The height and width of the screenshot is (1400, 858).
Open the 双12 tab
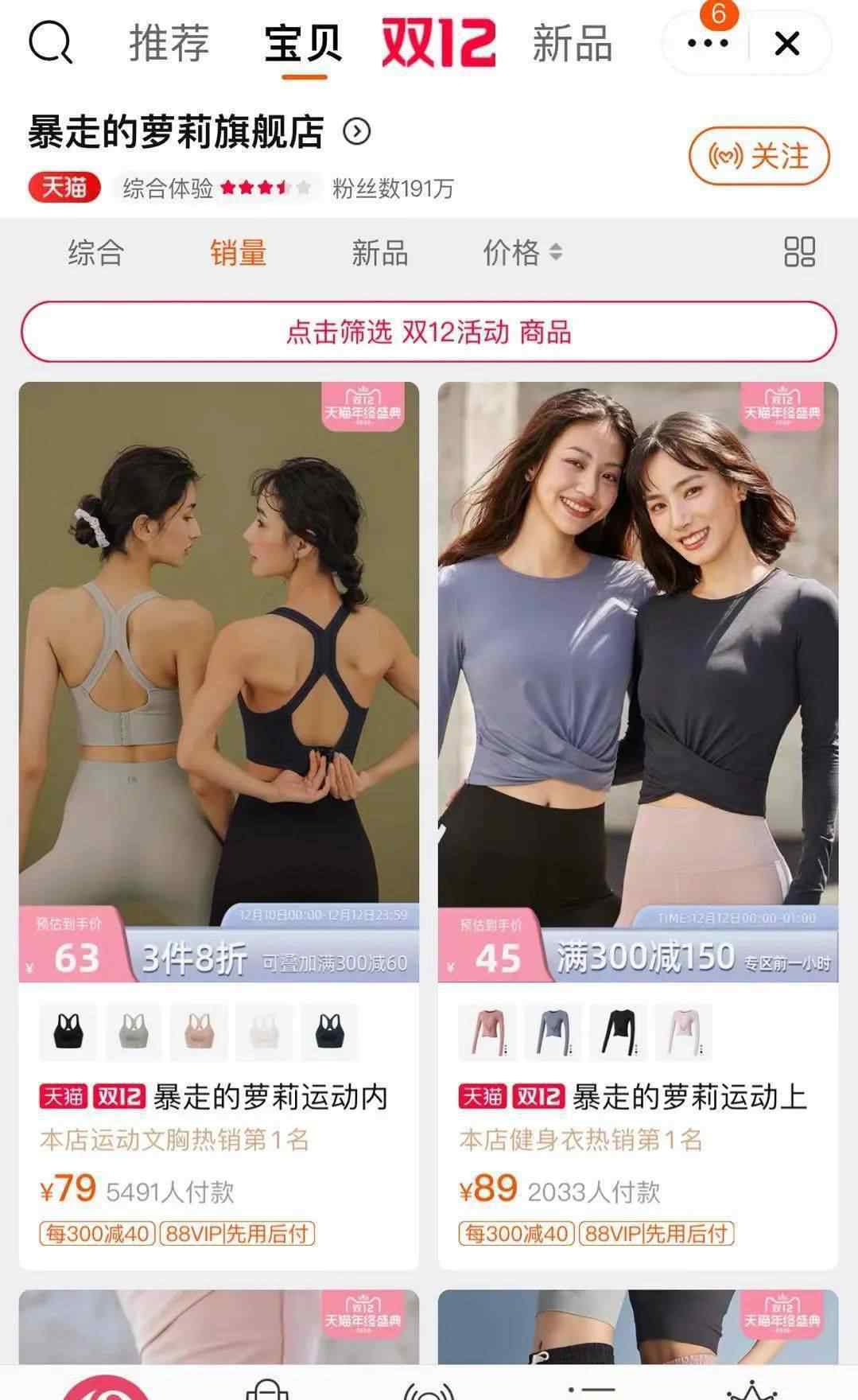click(439, 43)
